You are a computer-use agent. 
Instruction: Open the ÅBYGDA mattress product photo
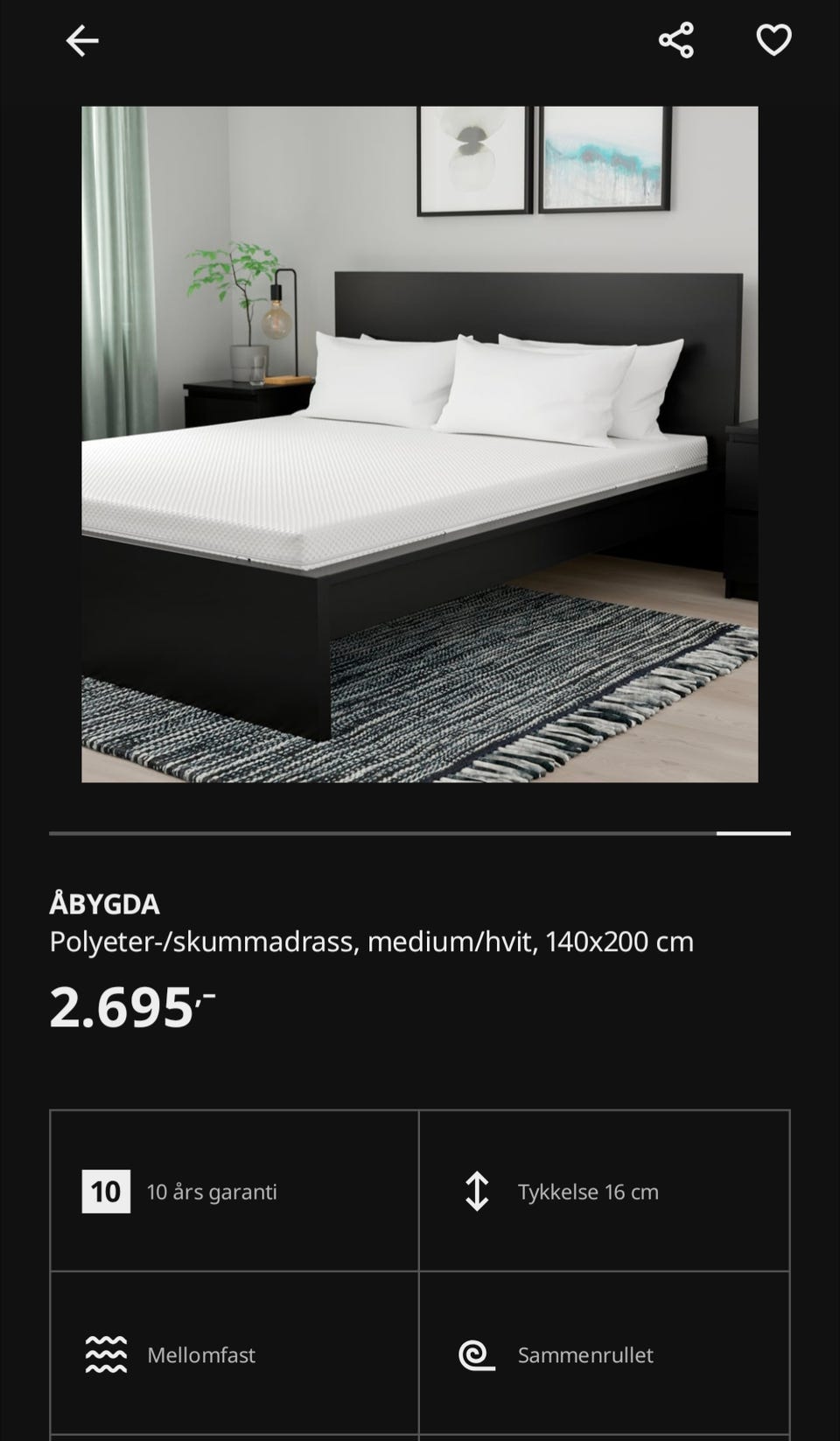(420, 444)
